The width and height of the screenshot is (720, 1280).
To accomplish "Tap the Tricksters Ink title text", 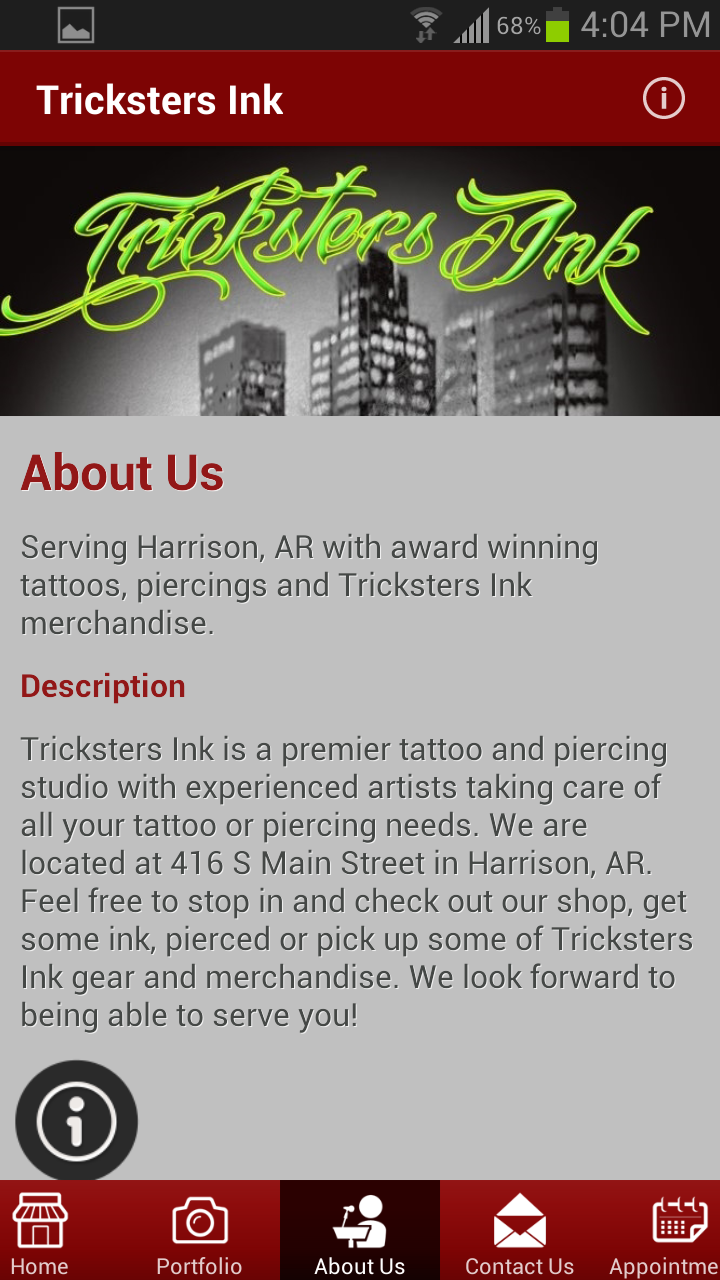I will [160, 98].
